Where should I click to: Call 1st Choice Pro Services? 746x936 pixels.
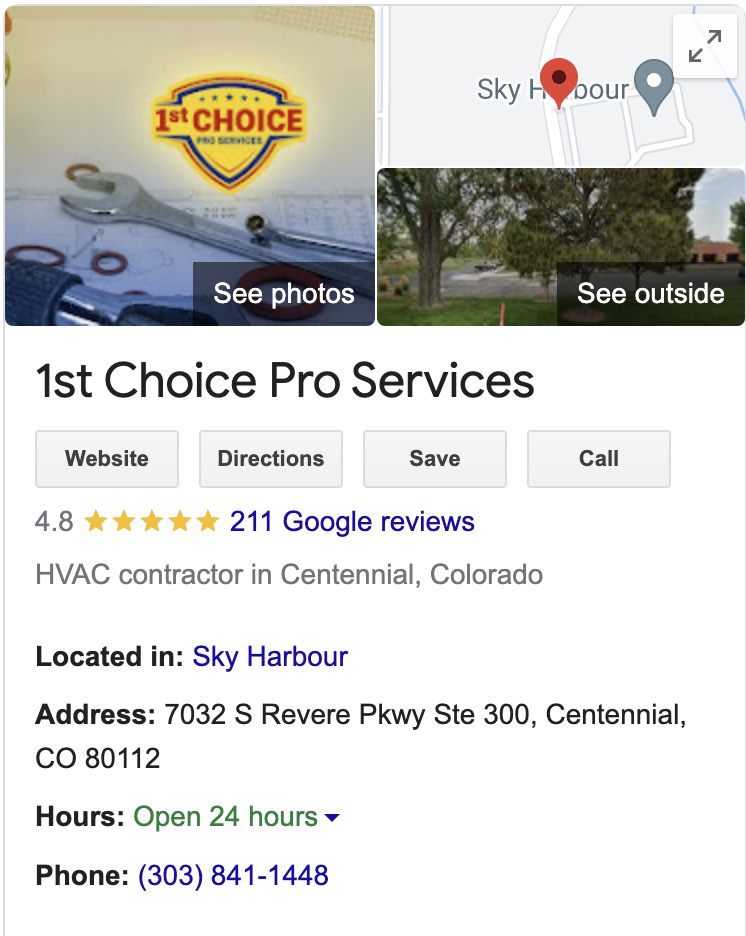pos(599,459)
